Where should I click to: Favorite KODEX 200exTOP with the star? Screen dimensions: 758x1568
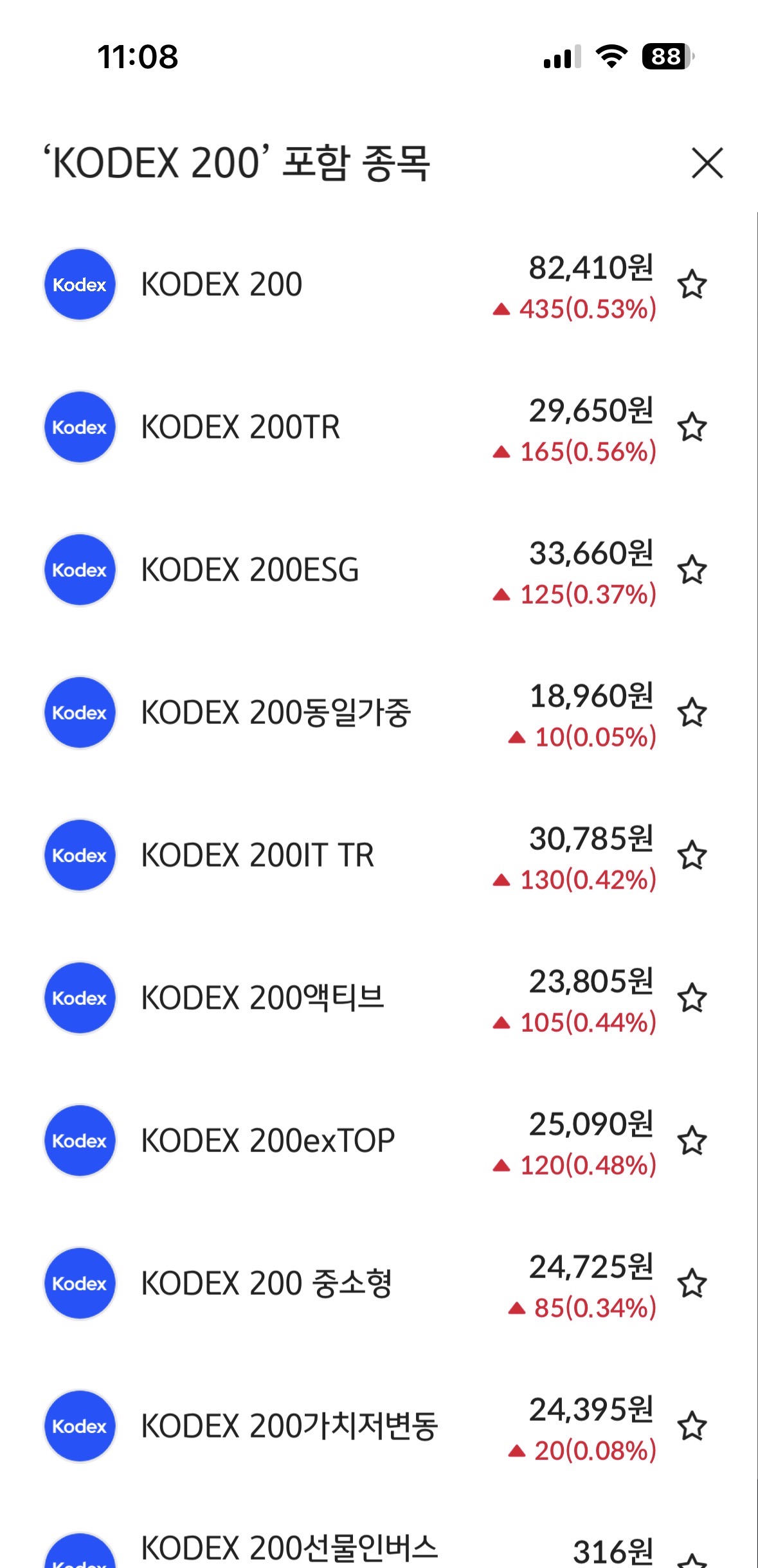[692, 1140]
